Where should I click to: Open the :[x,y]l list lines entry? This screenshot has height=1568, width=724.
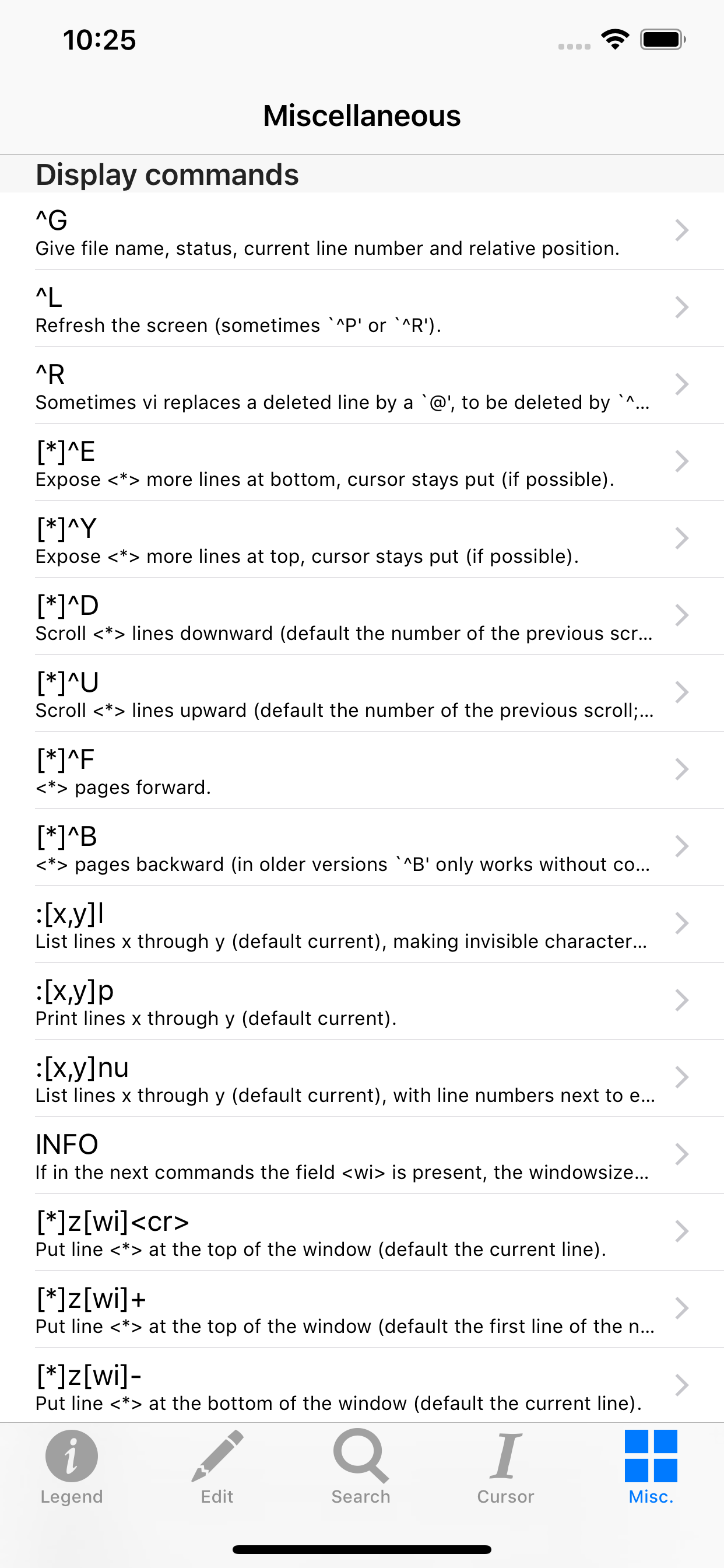pos(362,924)
